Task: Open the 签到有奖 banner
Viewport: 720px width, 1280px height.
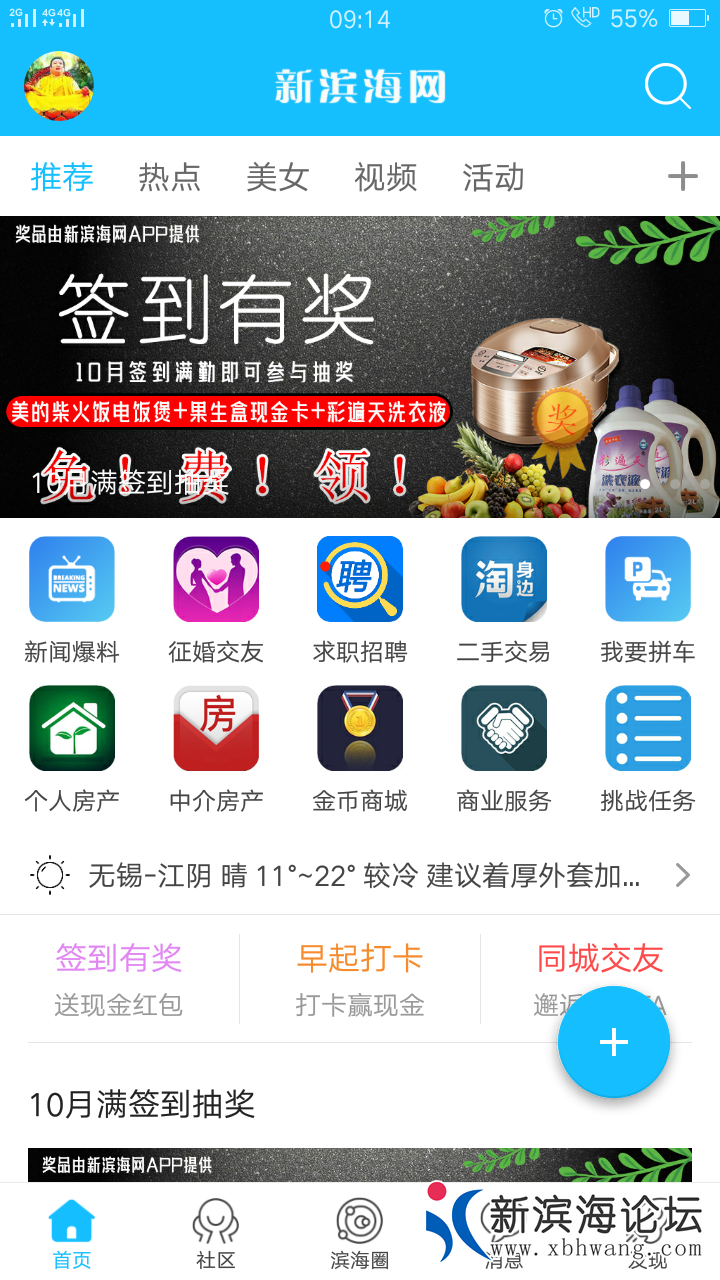Action: pyautogui.click(x=360, y=367)
